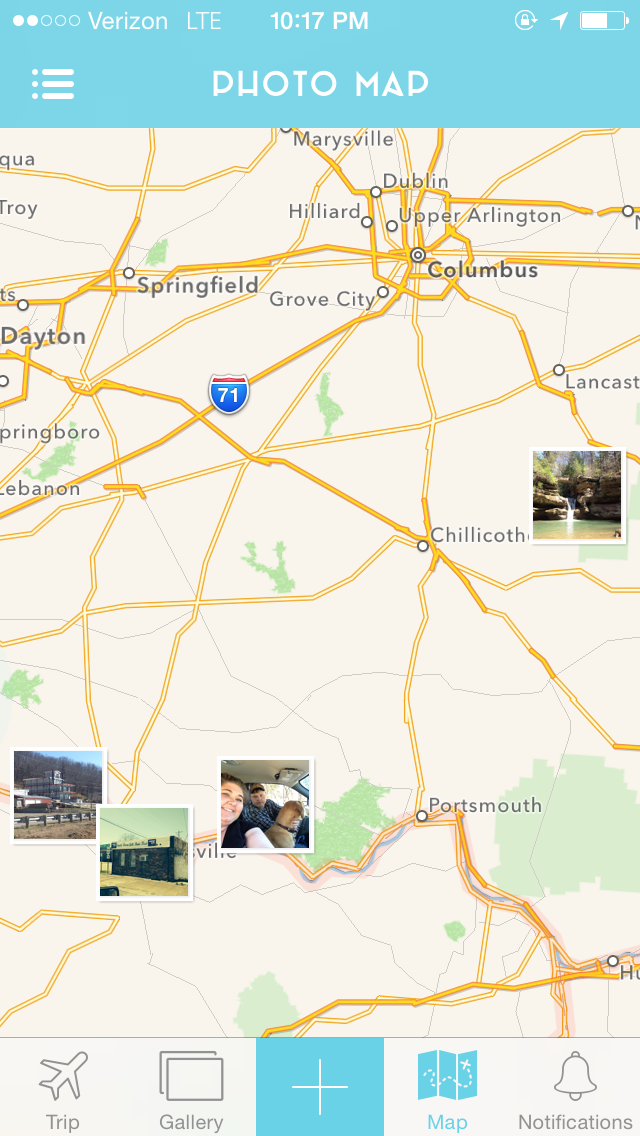View the car selfie photo with dog

[x=266, y=804]
